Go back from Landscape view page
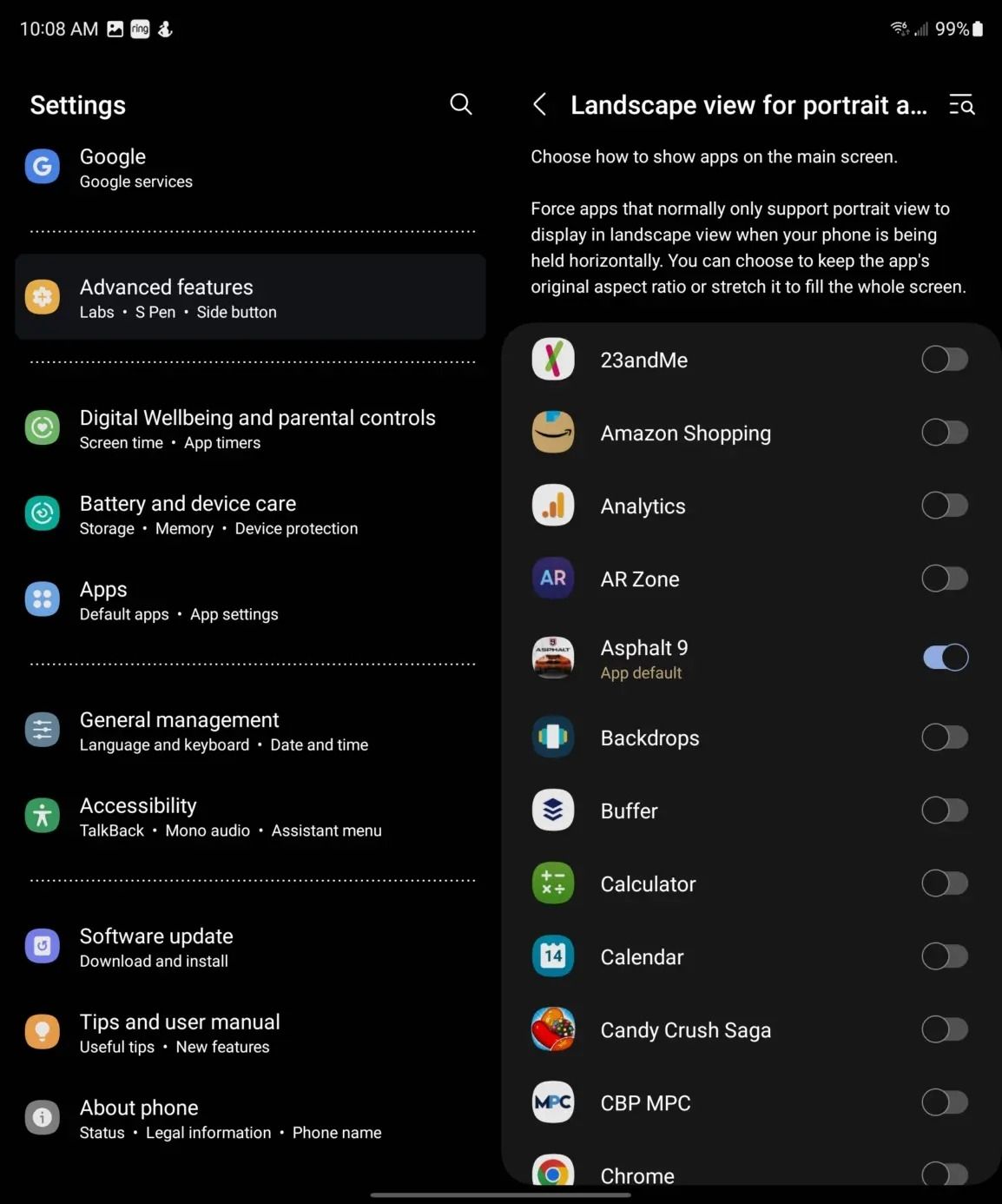Viewport: 1002px width, 1204px height. point(539,105)
